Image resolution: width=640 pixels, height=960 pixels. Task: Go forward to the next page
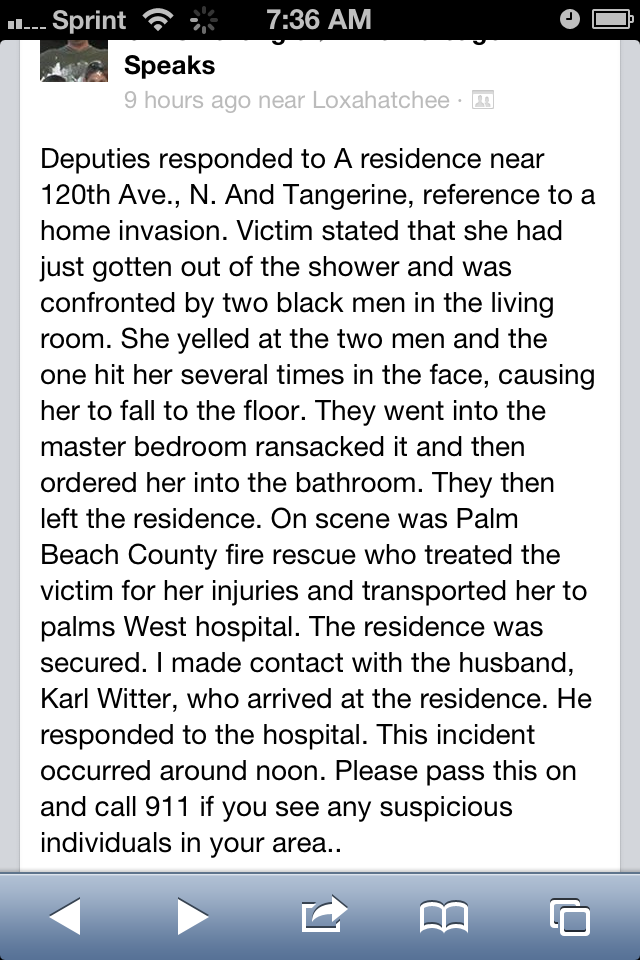193,915
